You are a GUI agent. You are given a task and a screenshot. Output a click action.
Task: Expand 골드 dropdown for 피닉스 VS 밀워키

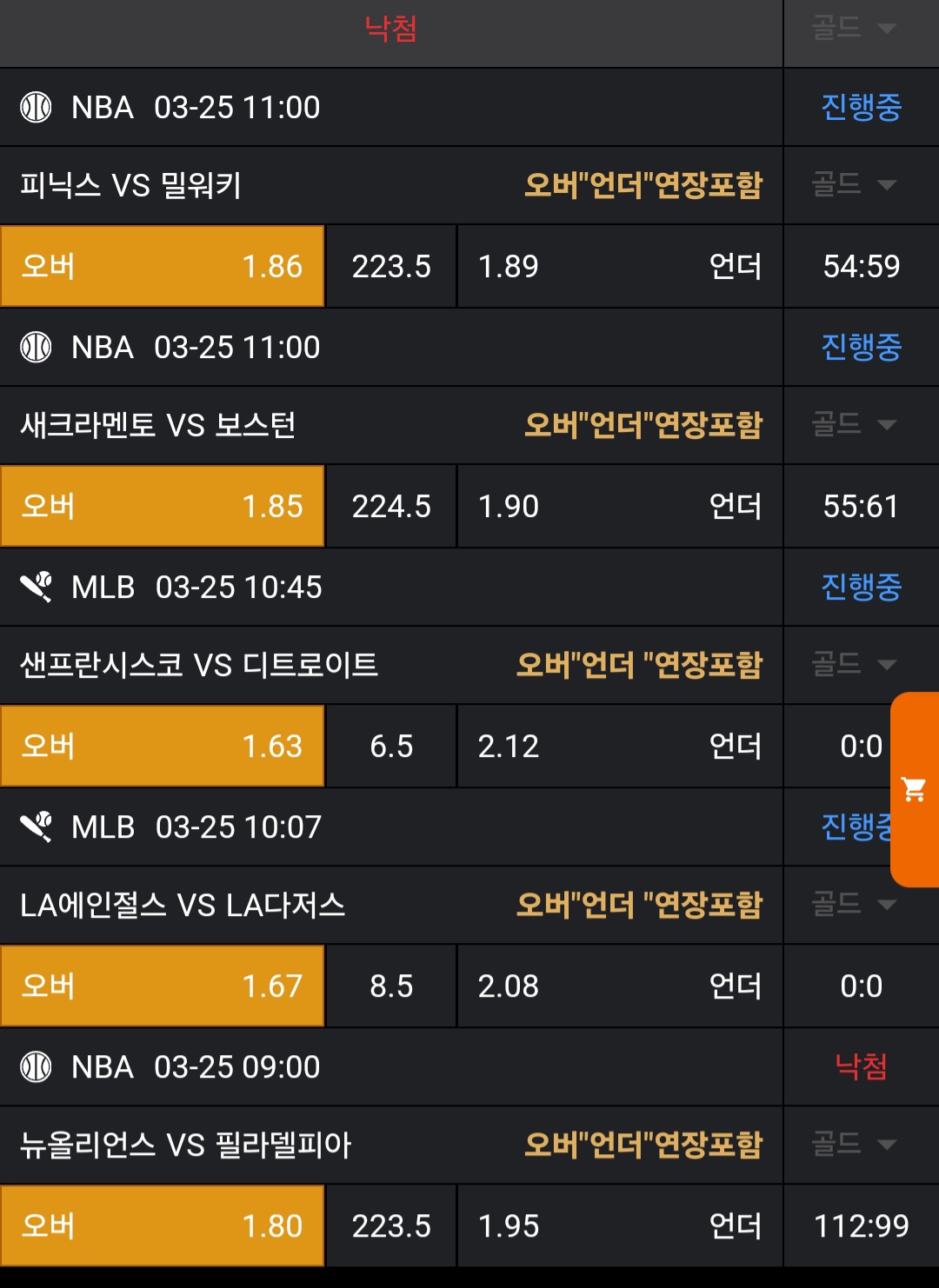[x=854, y=184]
